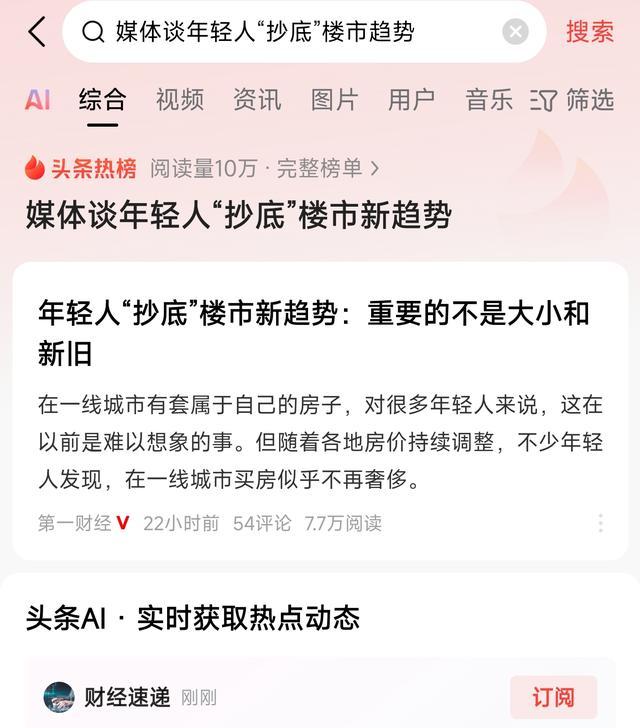Tap the red 搜索 button
Viewport: 640px width, 728px height.
click(x=590, y=32)
